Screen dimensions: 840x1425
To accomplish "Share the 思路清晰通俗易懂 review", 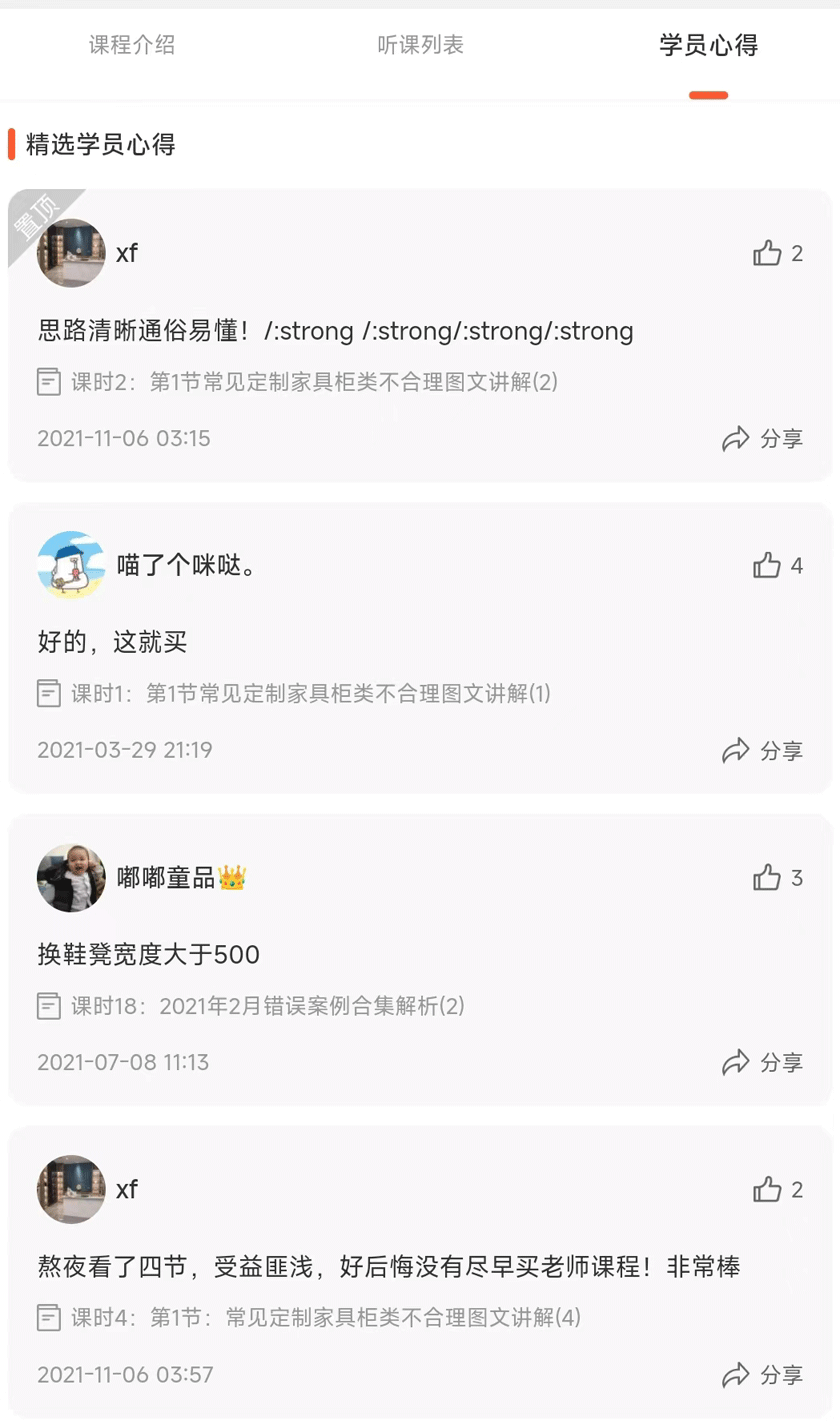I will pyautogui.click(x=763, y=439).
